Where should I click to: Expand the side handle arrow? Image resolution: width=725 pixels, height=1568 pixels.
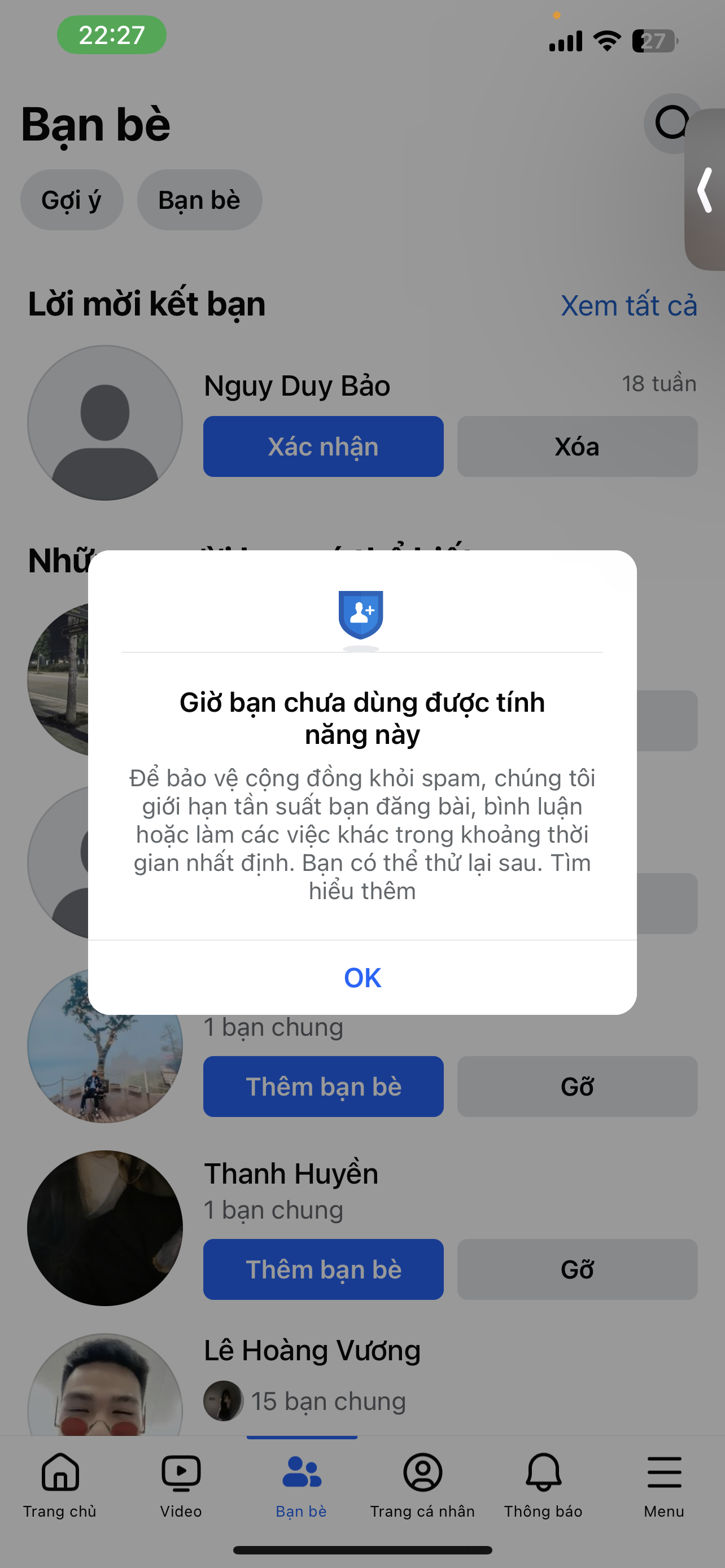pos(706,190)
